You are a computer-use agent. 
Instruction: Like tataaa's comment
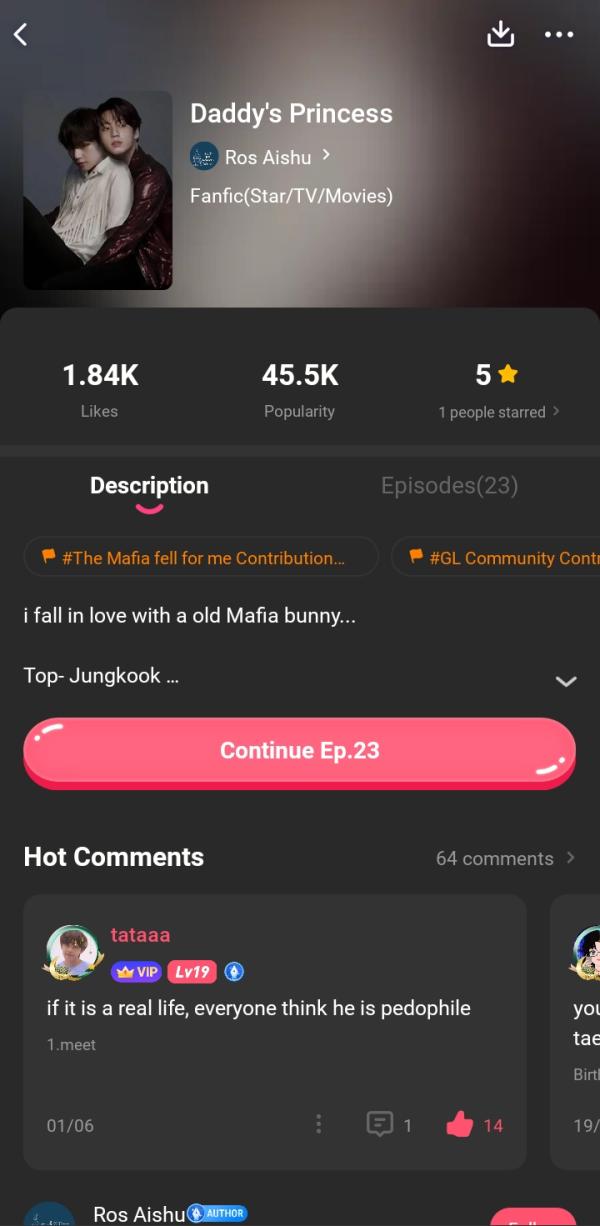[x=461, y=1125]
